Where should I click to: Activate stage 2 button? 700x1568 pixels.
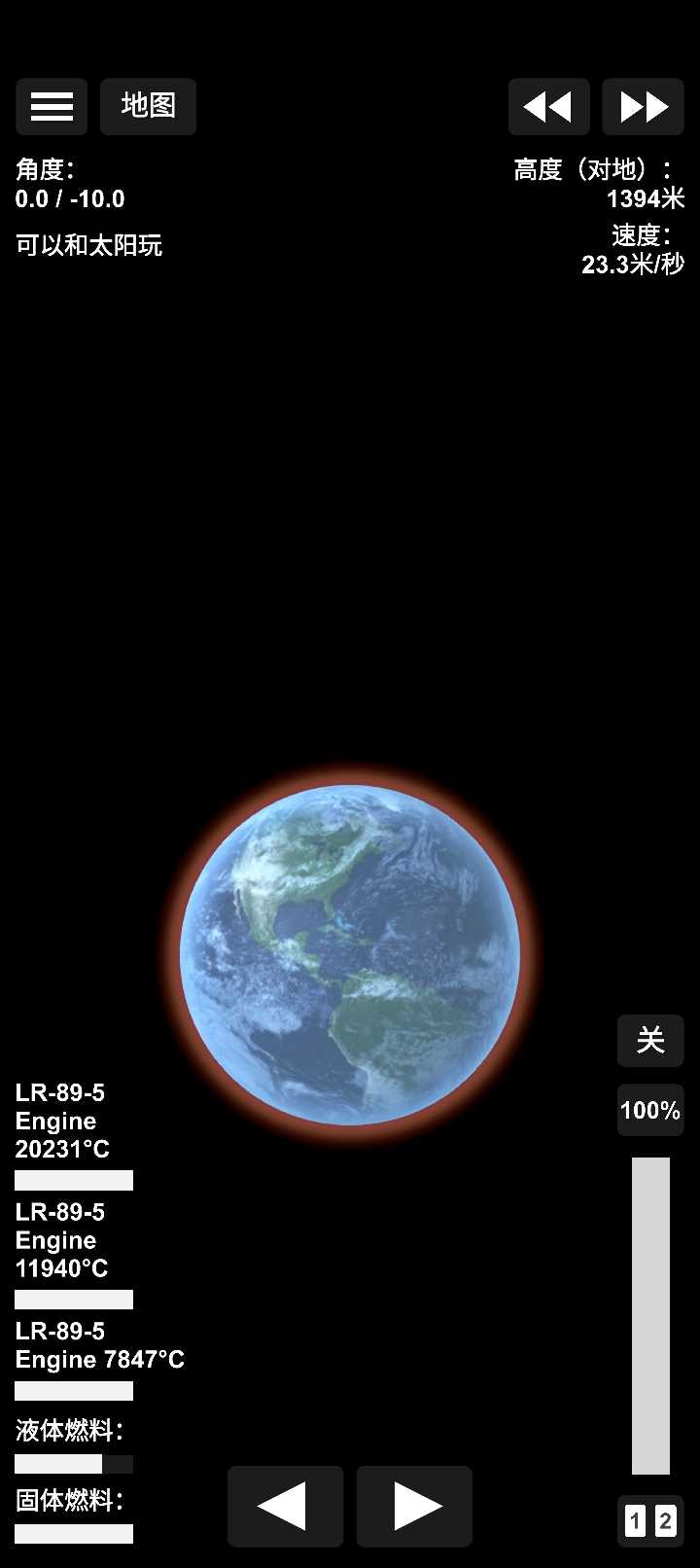click(665, 1520)
